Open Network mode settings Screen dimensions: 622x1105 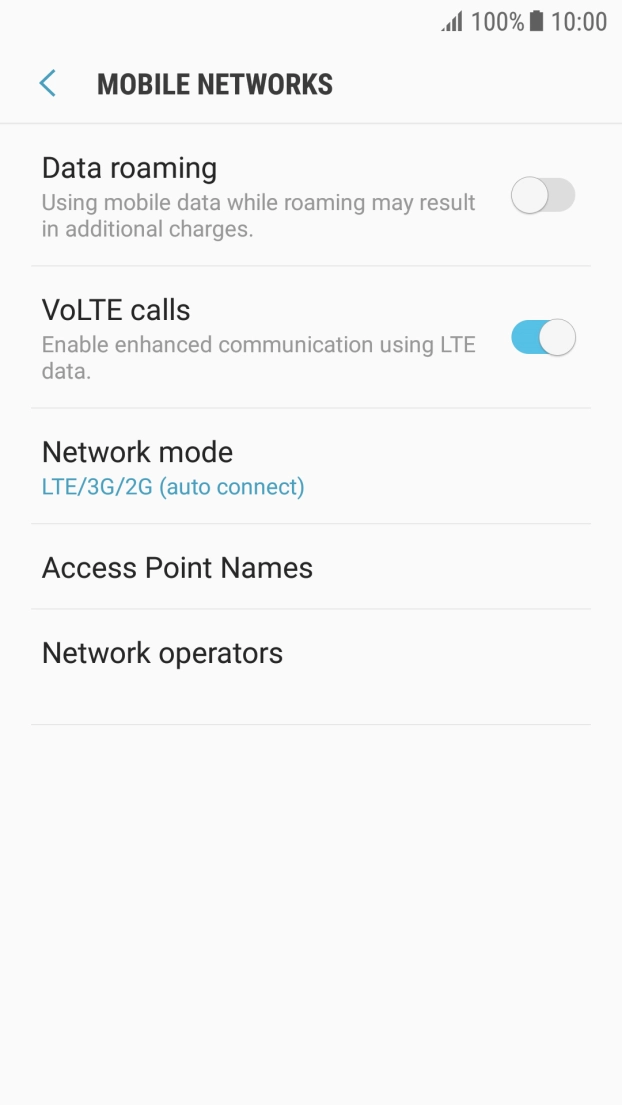pyautogui.click(x=310, y=467)
